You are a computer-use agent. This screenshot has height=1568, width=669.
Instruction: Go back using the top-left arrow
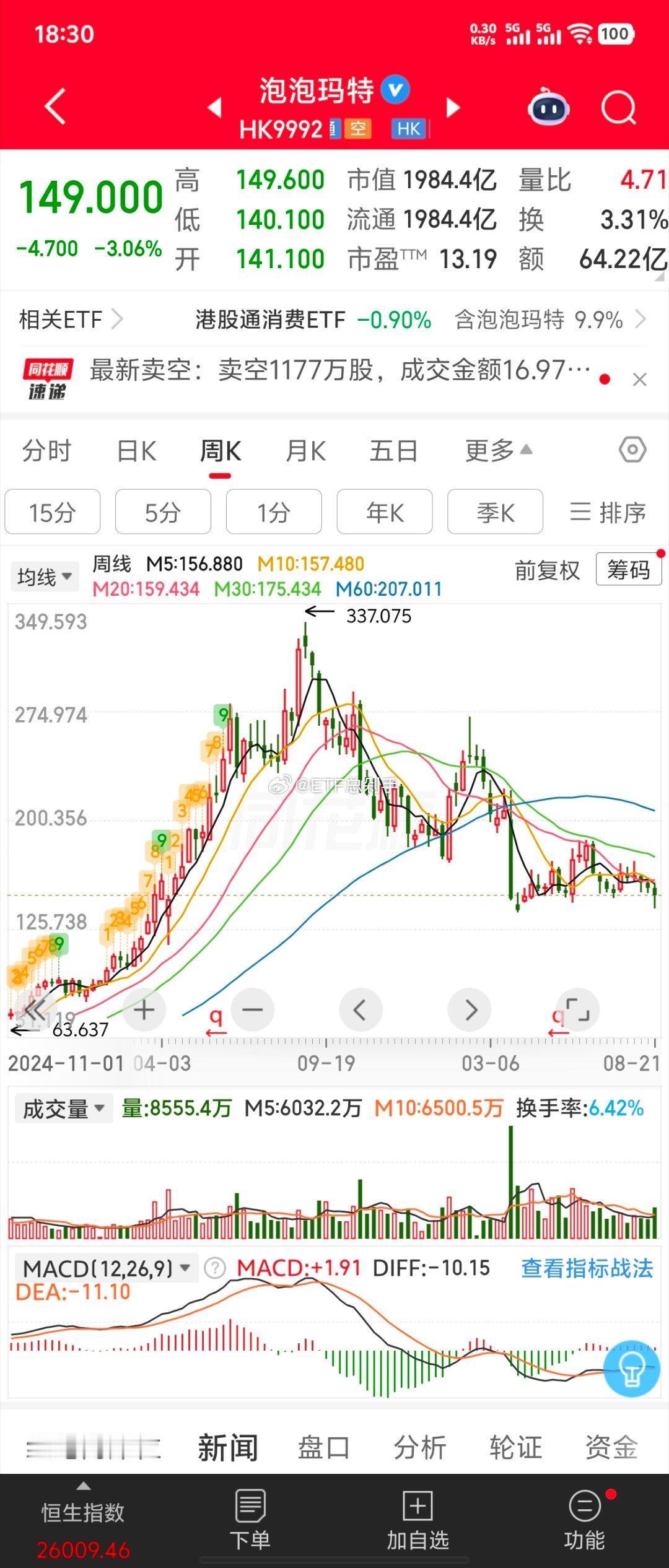(x=55, y=107)
